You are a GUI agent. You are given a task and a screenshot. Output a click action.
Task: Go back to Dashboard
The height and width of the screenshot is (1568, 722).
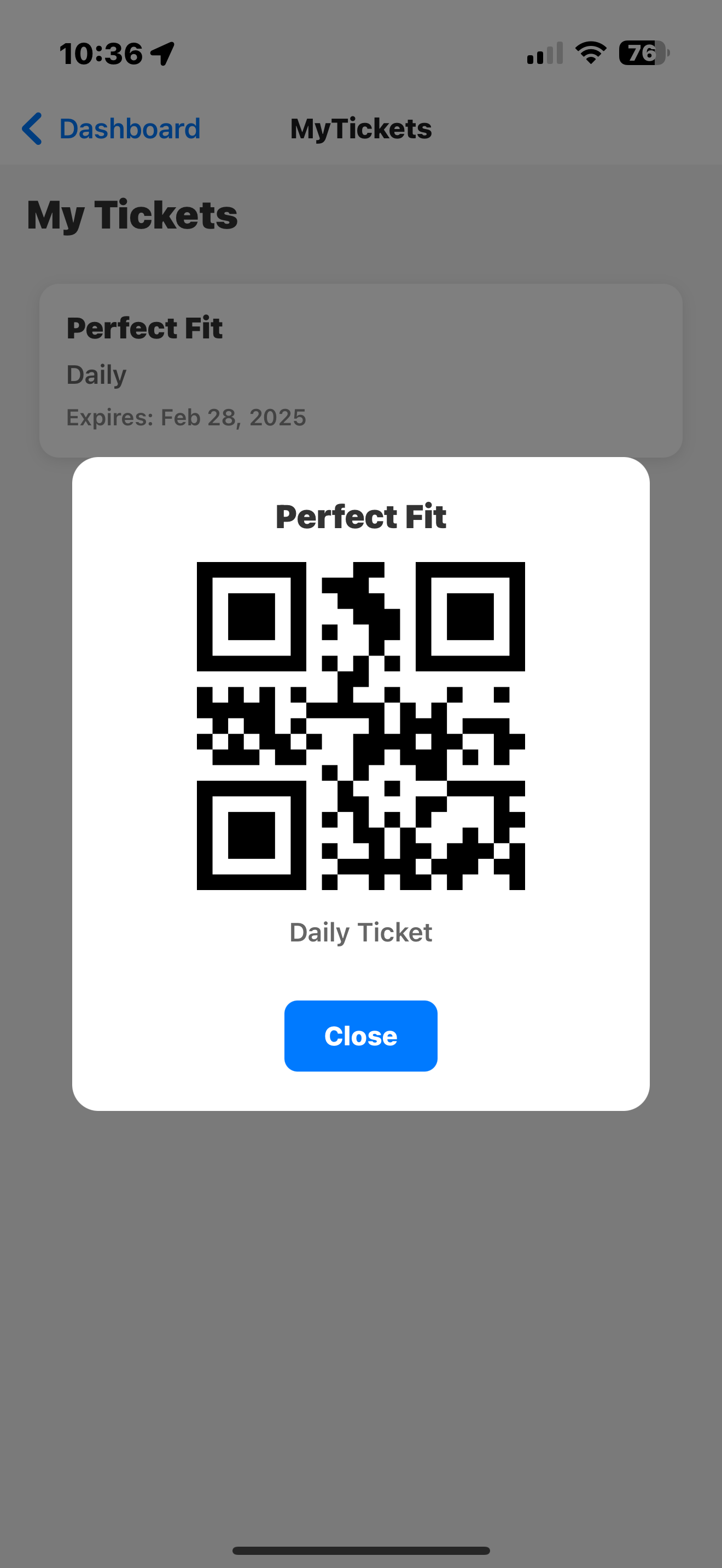(112, 128)
